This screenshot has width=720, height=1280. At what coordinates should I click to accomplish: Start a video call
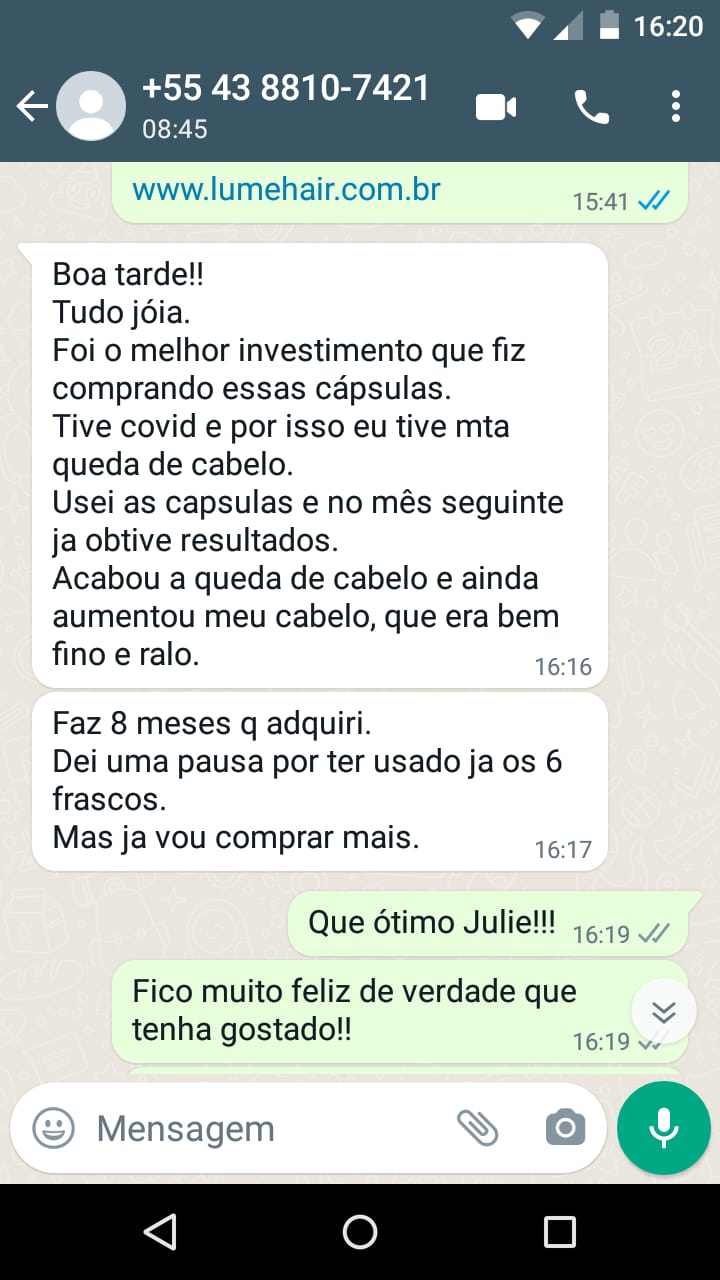pyautogui.click(x=496, y=106)
